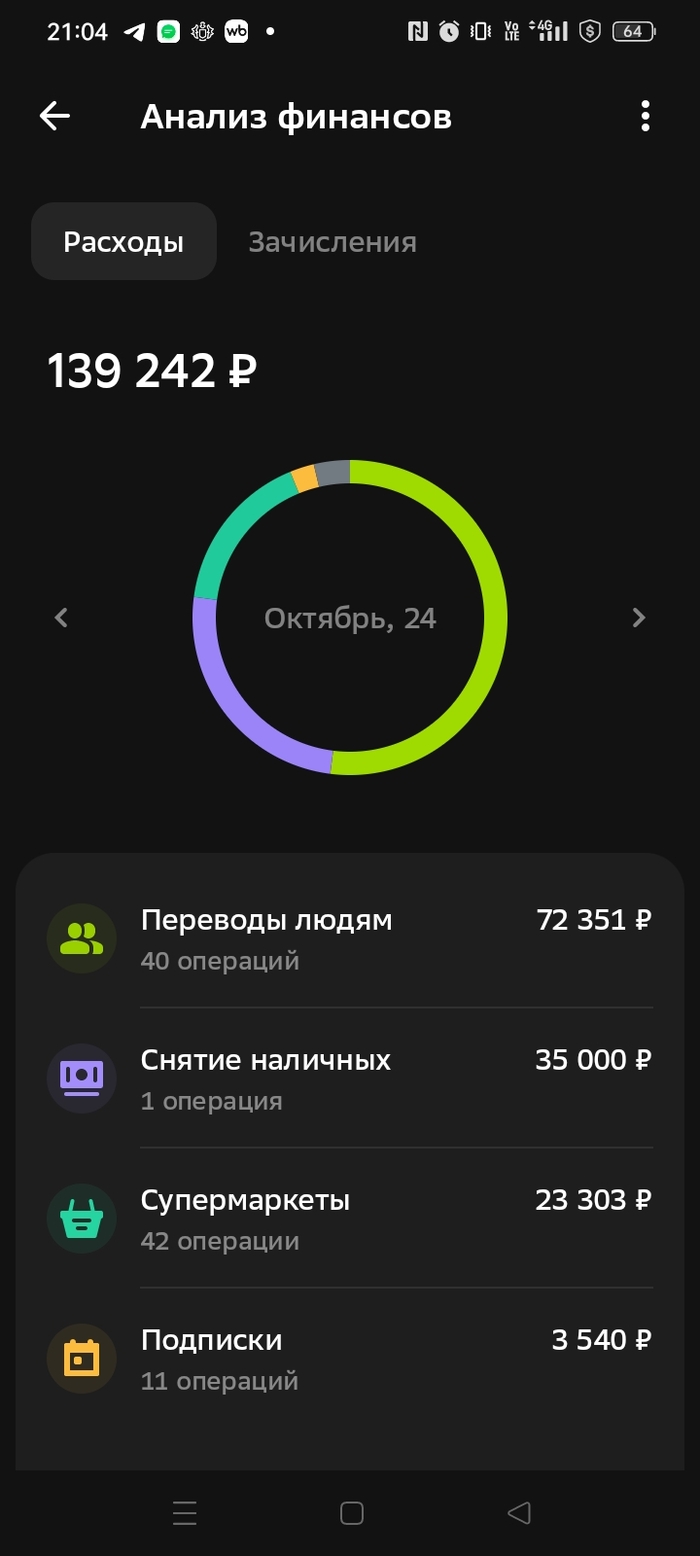Select the Расходы tab
This screenshot has width=700, height=1556.
[124, 241]
